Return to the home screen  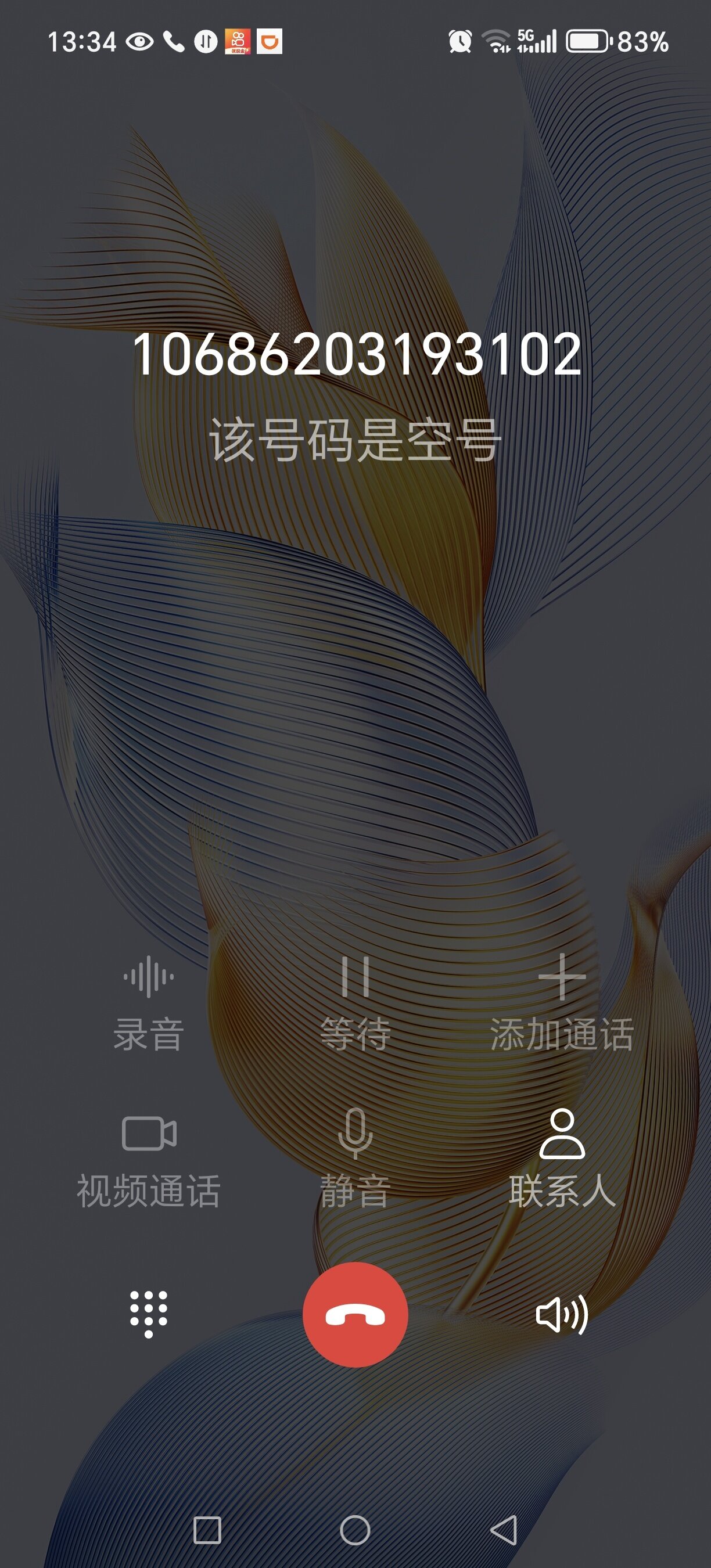355,1530
